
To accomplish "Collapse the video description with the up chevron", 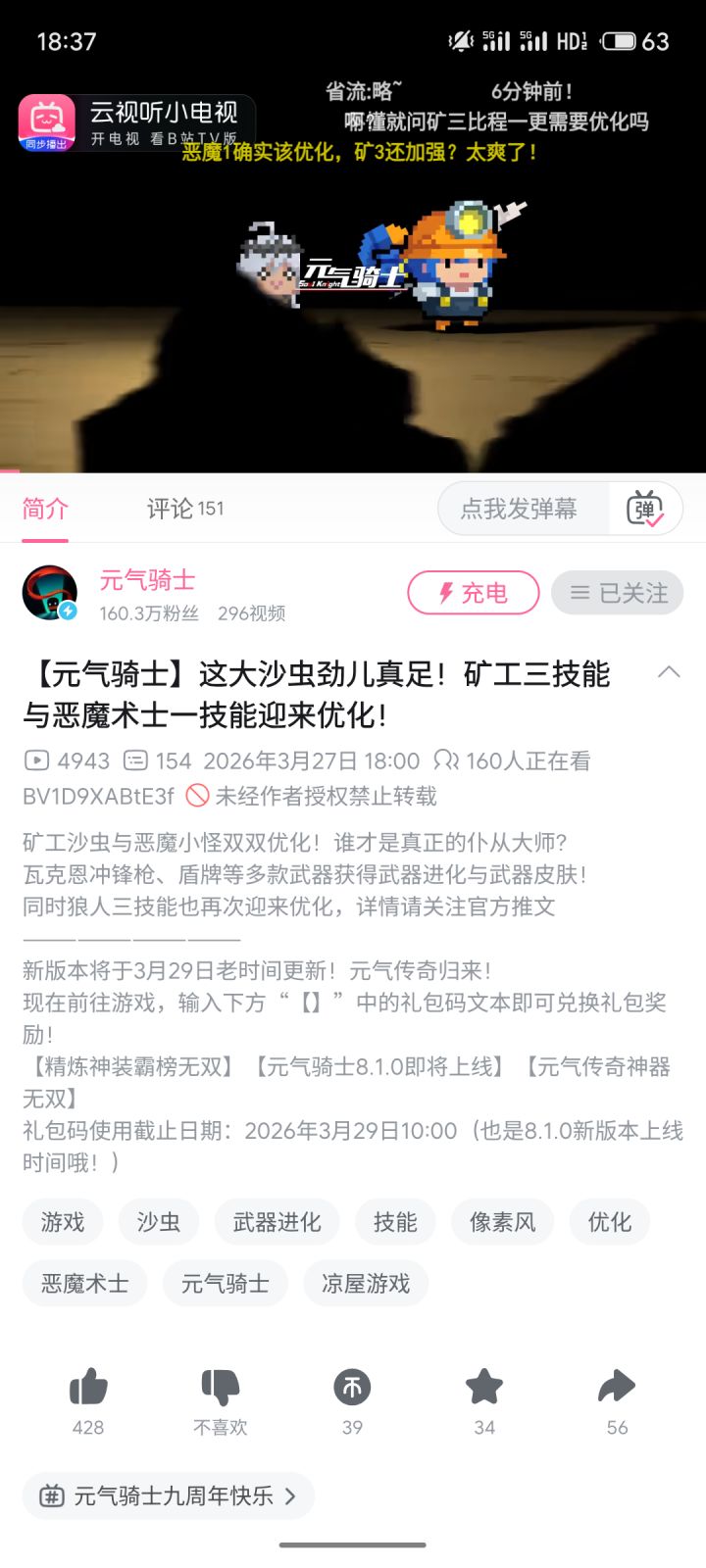I will (x=669, y=673).
